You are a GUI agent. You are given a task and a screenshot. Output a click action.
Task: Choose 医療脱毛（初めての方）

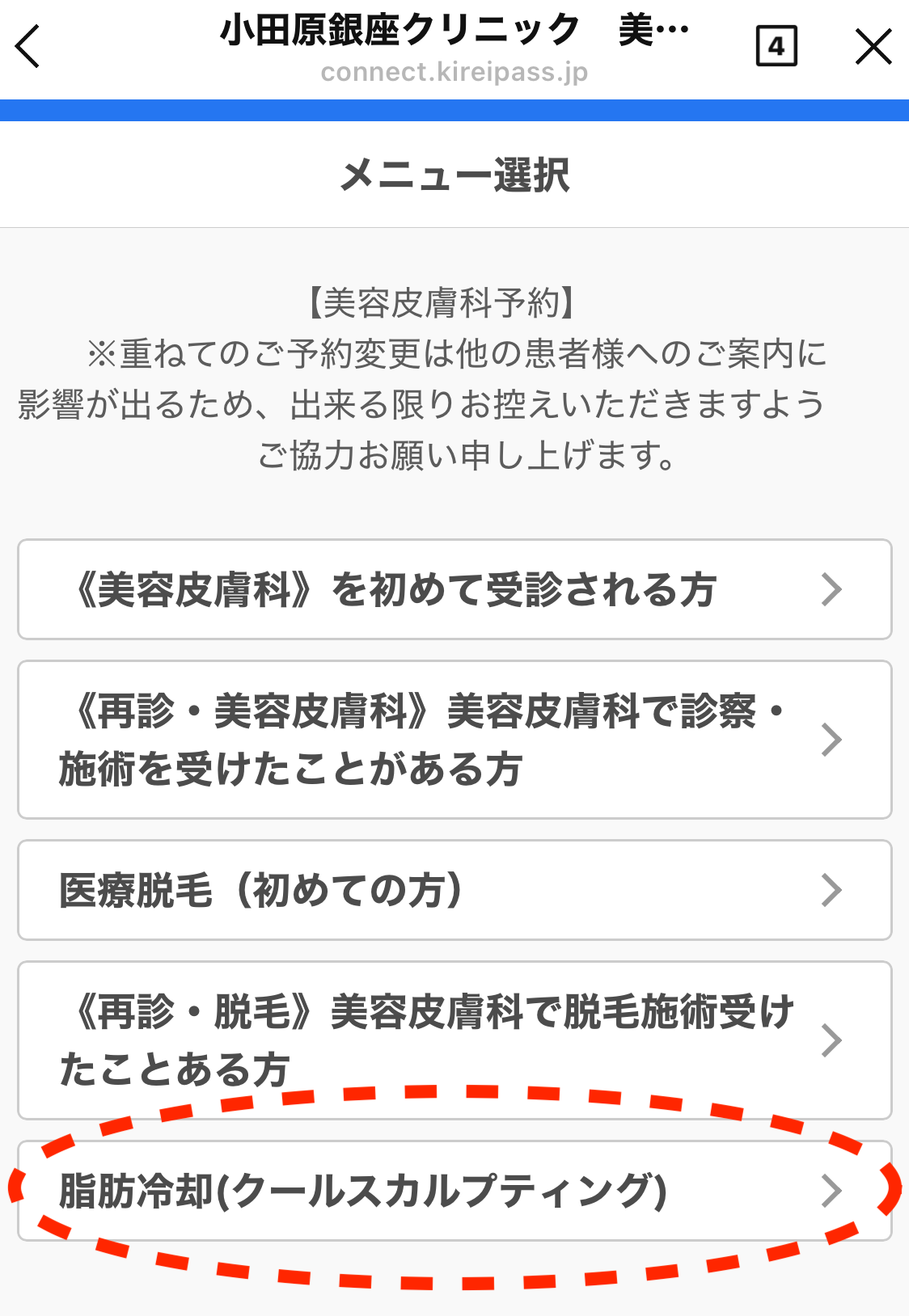454,890
